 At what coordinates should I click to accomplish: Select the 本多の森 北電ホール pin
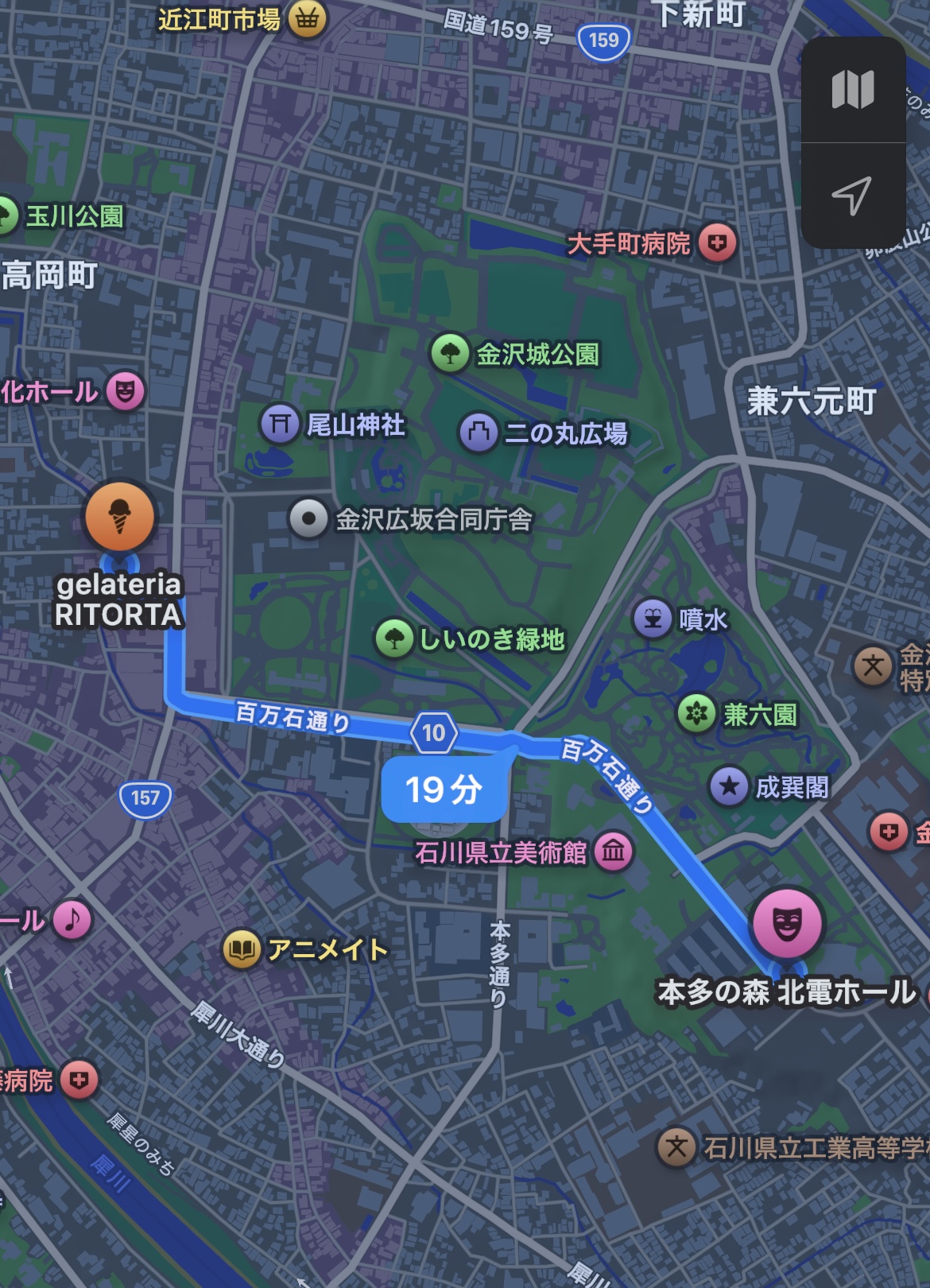(787, 923)
